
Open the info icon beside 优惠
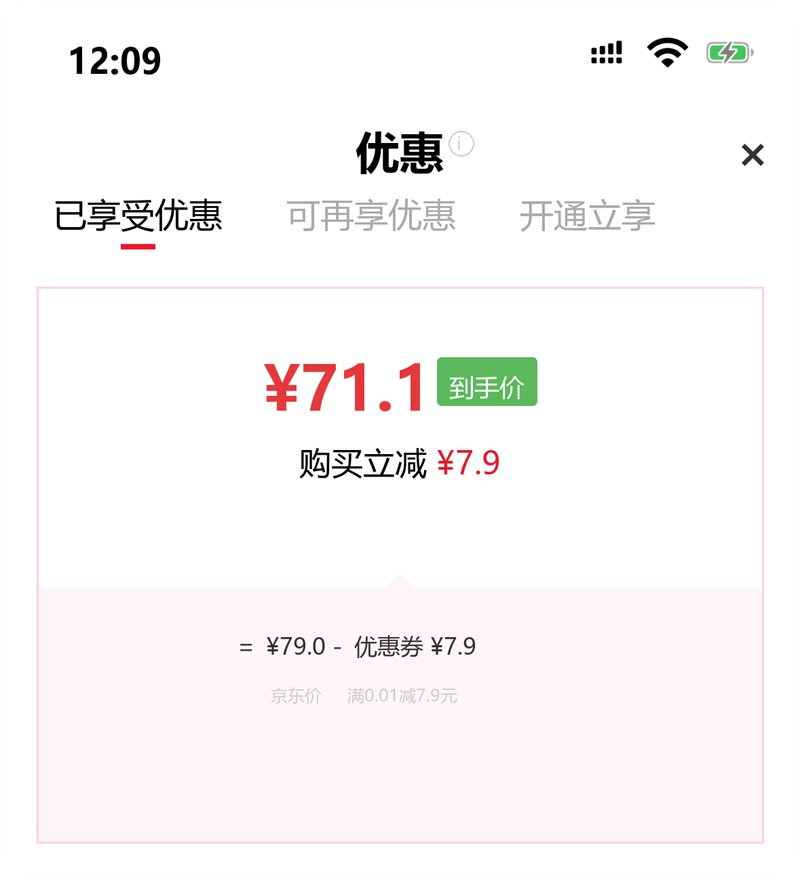point(461,144)
